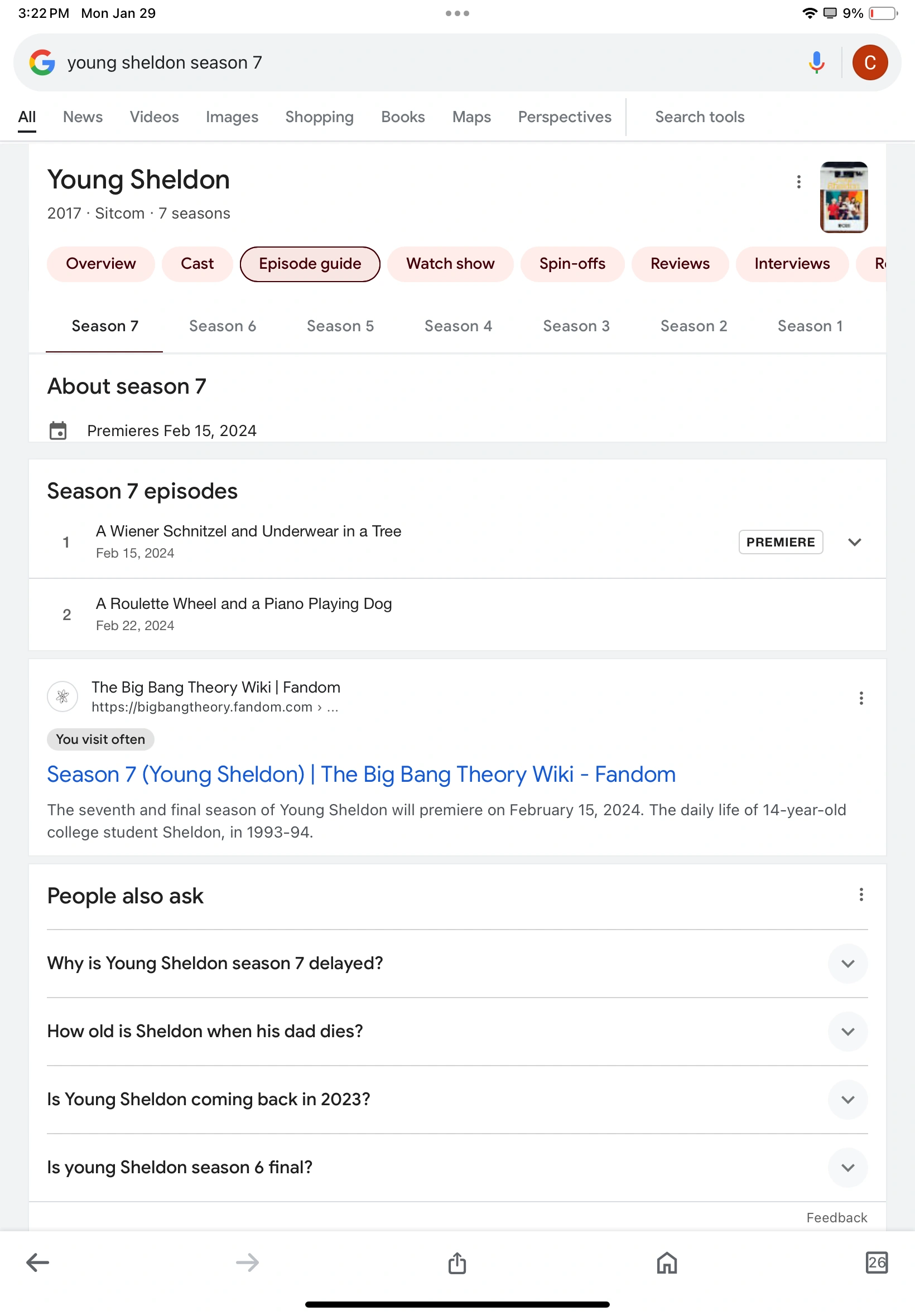Open the tab switcher showing 26 tabs

[875, 1262]
